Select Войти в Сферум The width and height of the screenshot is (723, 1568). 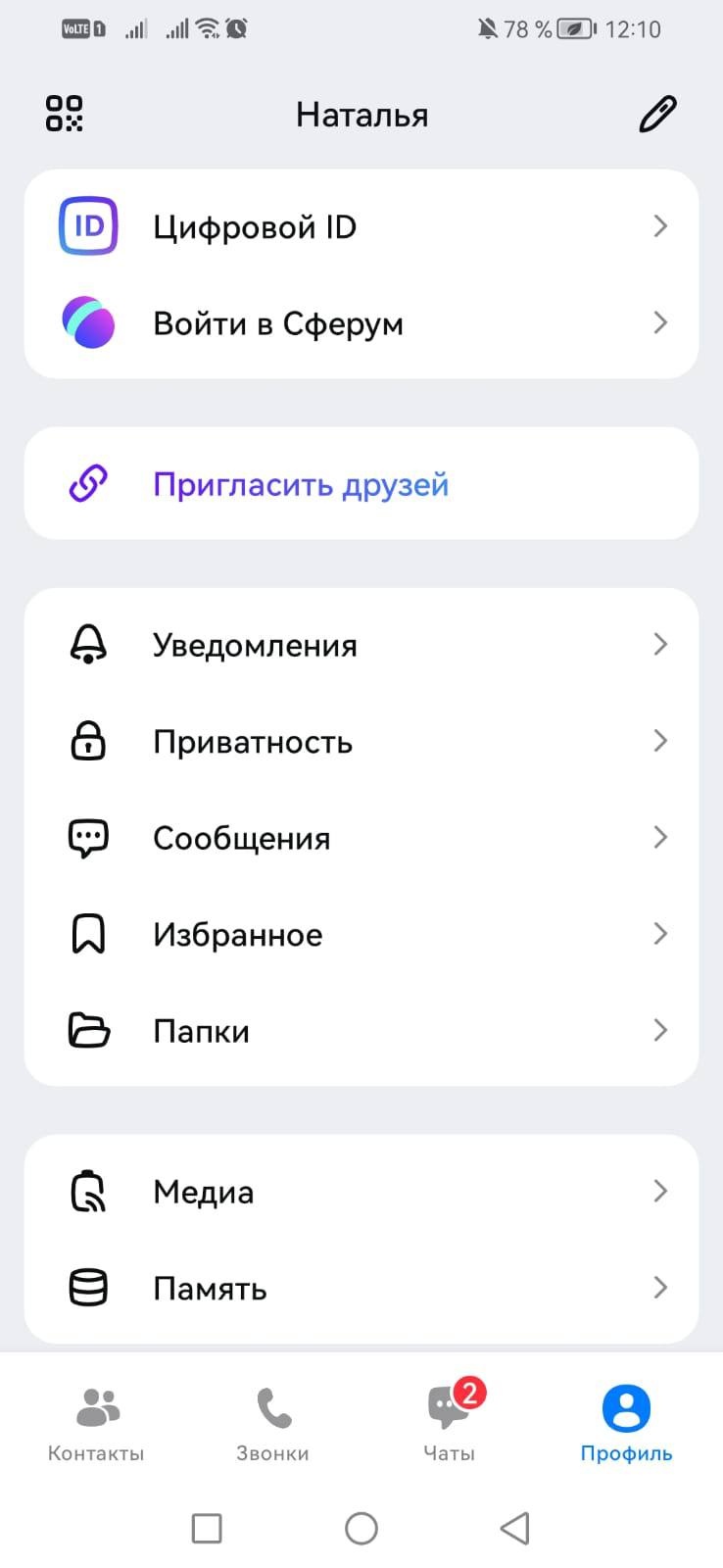tap(361, 323)
